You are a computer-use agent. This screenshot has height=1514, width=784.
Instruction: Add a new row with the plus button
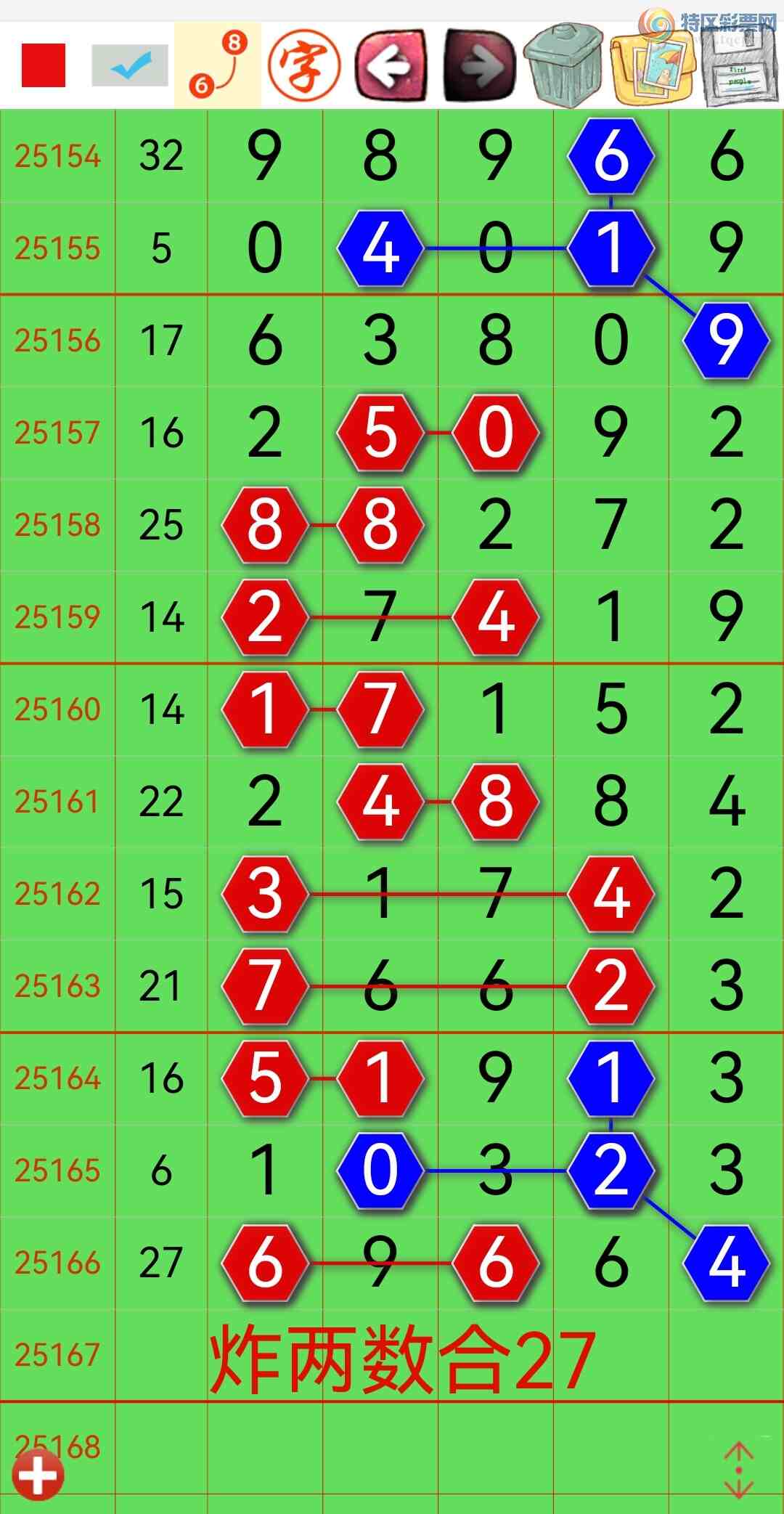tap(38, 1476)
